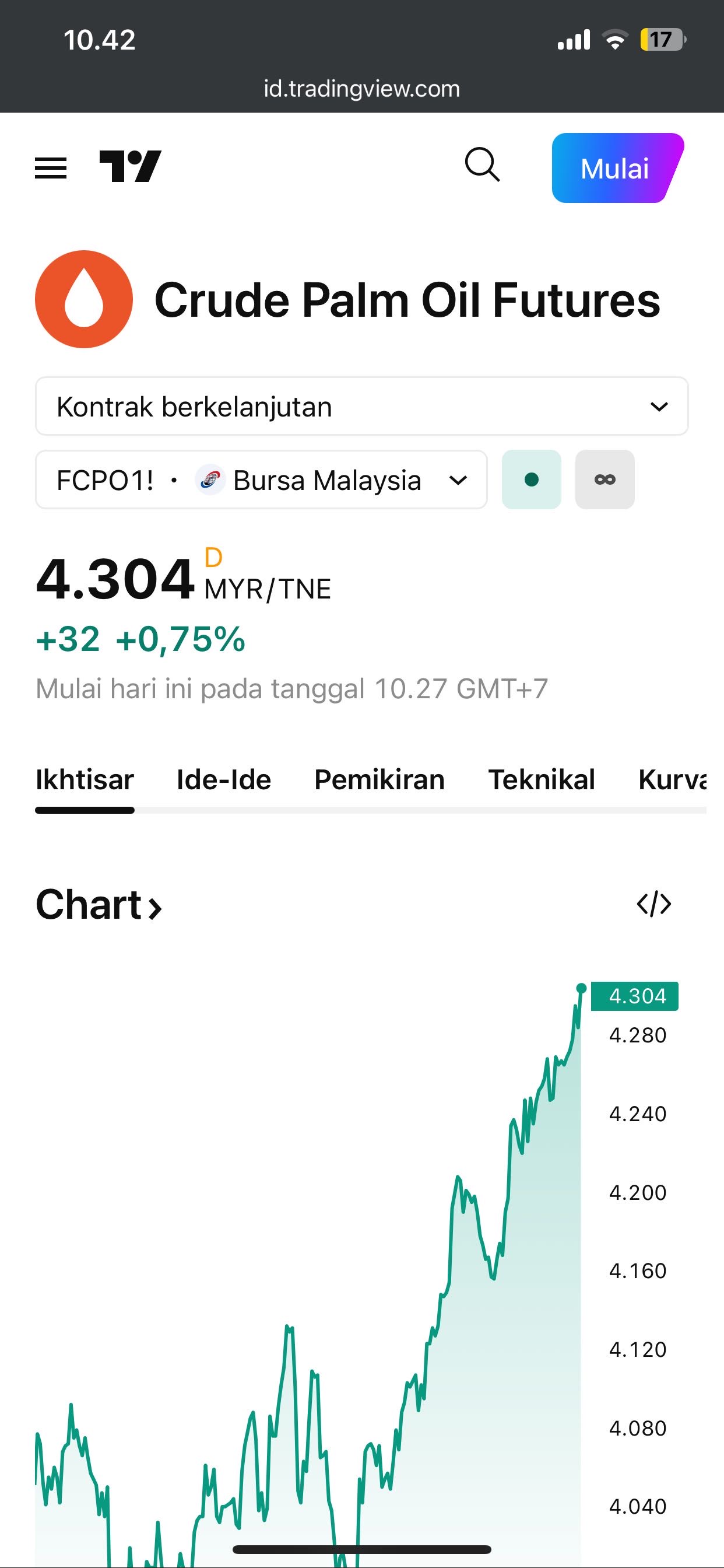Get the chart embed code
This screenshot has height=1568, width=724.
click(653, 904)
